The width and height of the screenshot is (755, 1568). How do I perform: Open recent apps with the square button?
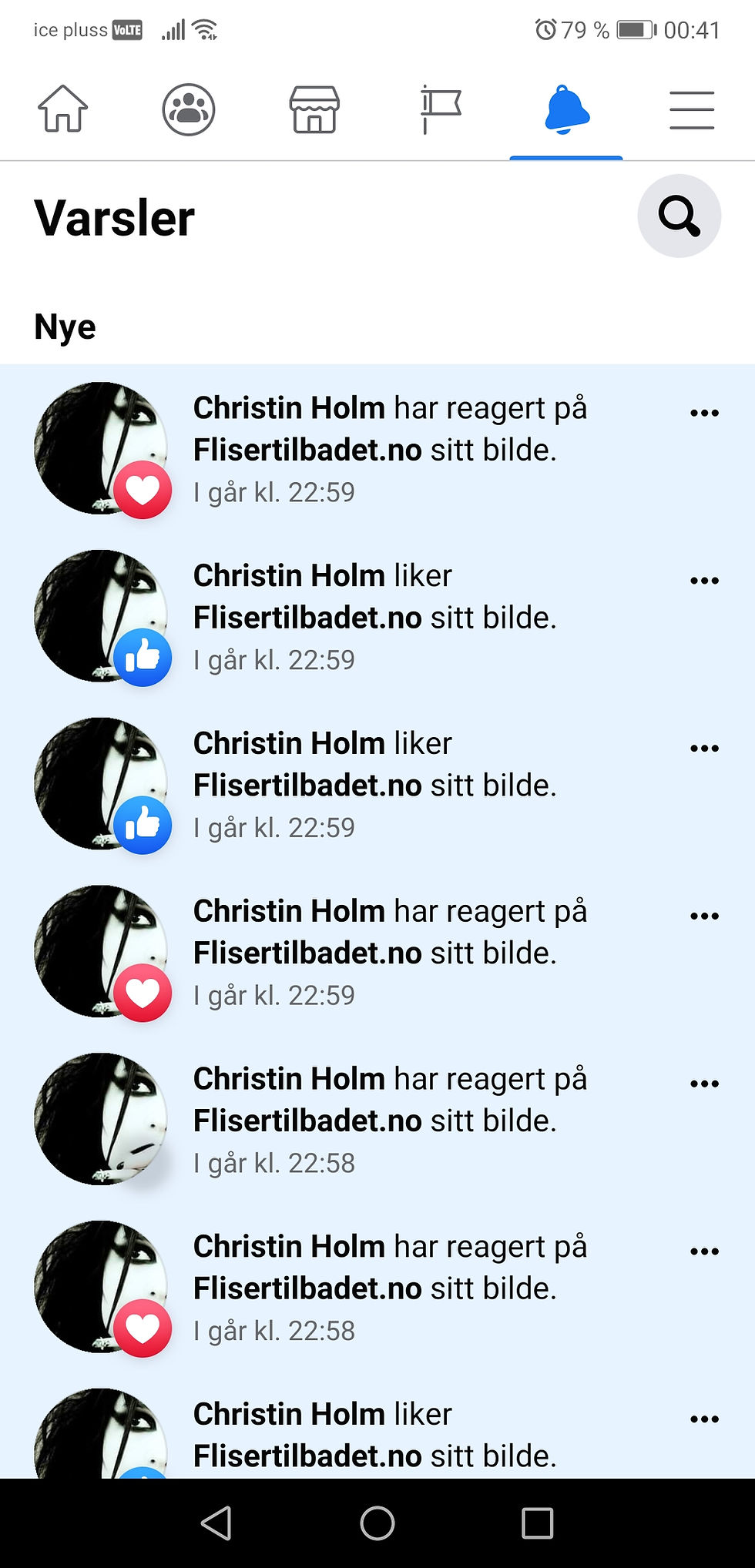538,1523
